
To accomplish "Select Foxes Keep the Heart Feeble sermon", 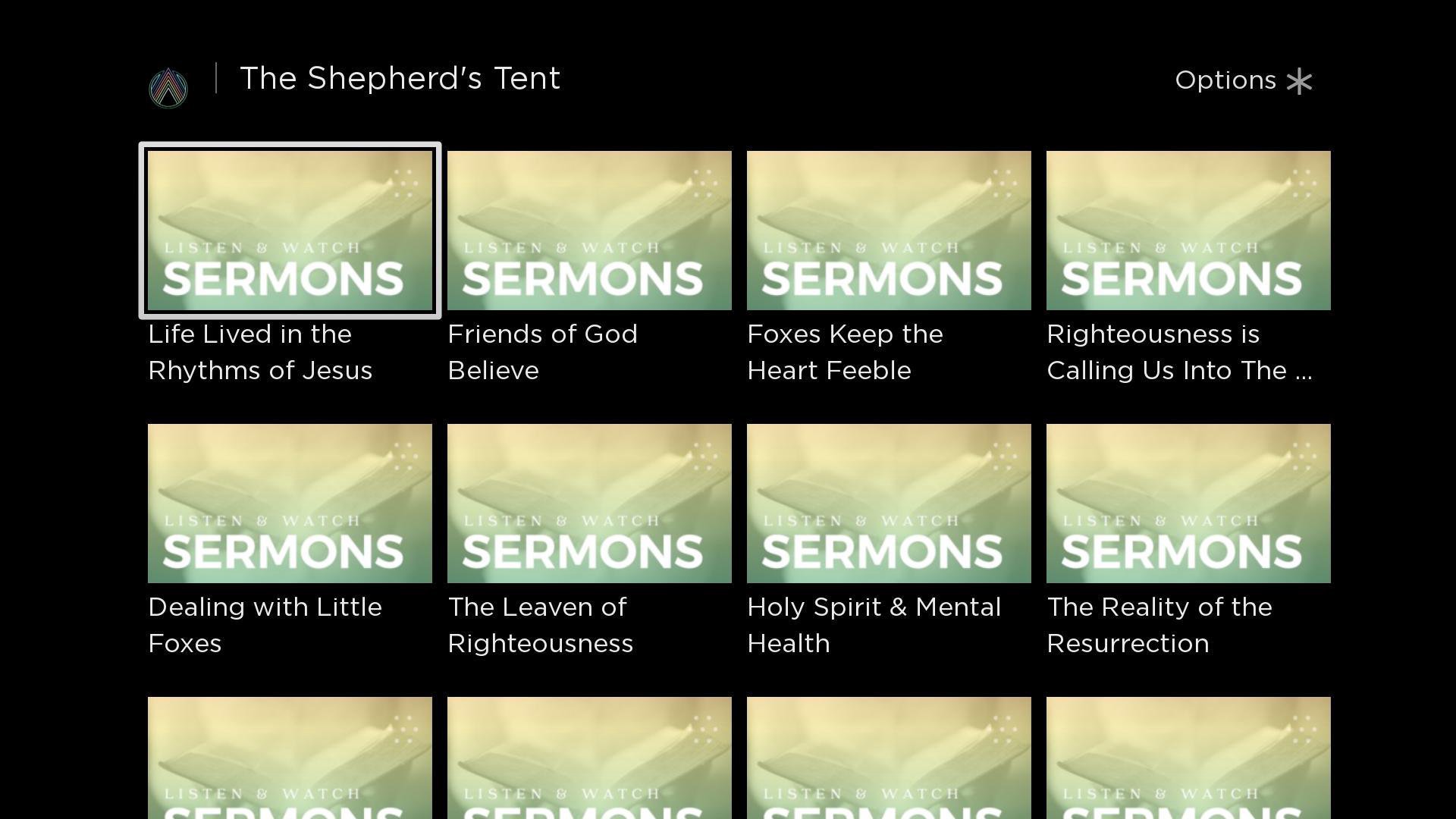I will click(x=889, y=231).
